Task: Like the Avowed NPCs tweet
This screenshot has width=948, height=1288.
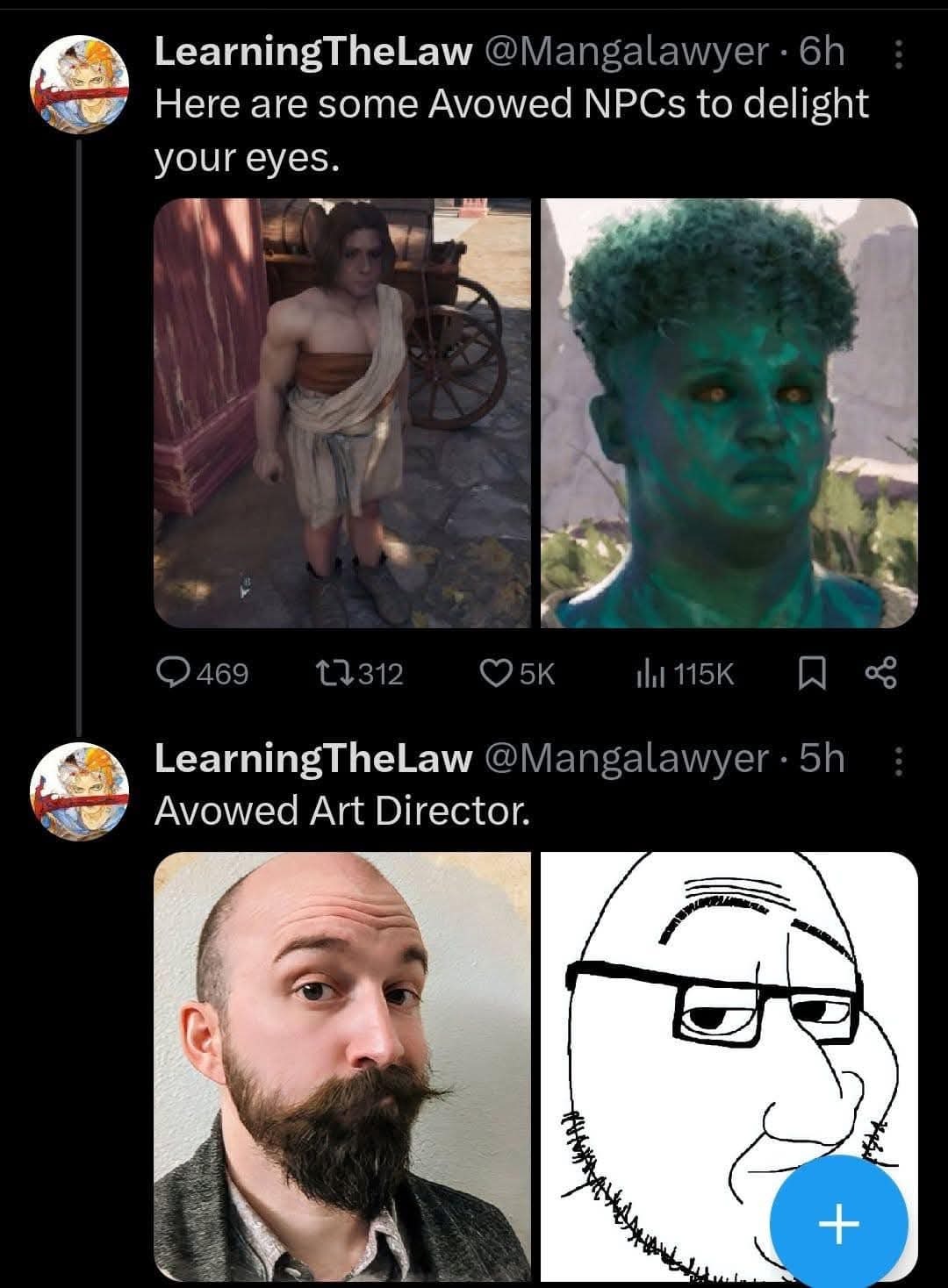Action: (497, 673)
